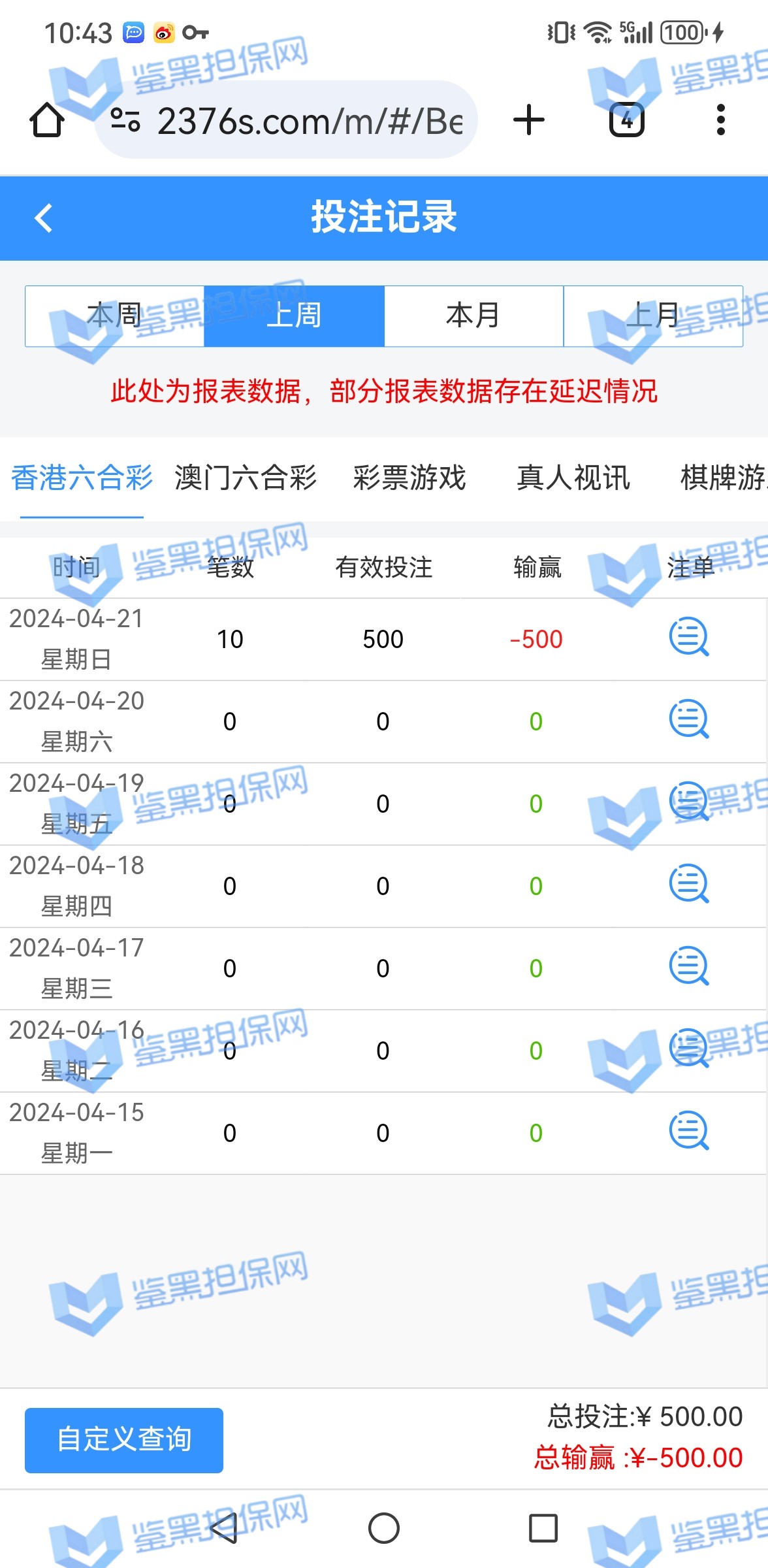View bet slip for 2024-04-20
The width and height of the screenshot is (768, 1568).
pyautogui.click(x=688, y=719)
